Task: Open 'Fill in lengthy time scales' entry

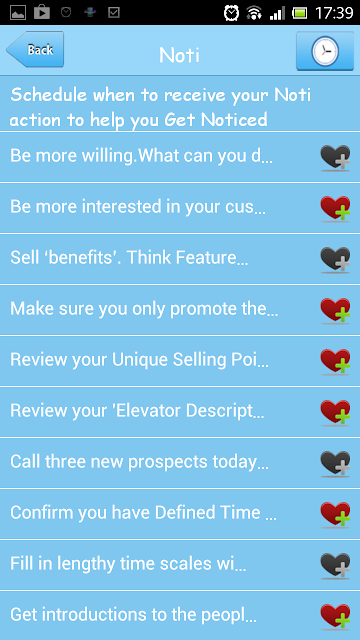Action: coord(180,565)
